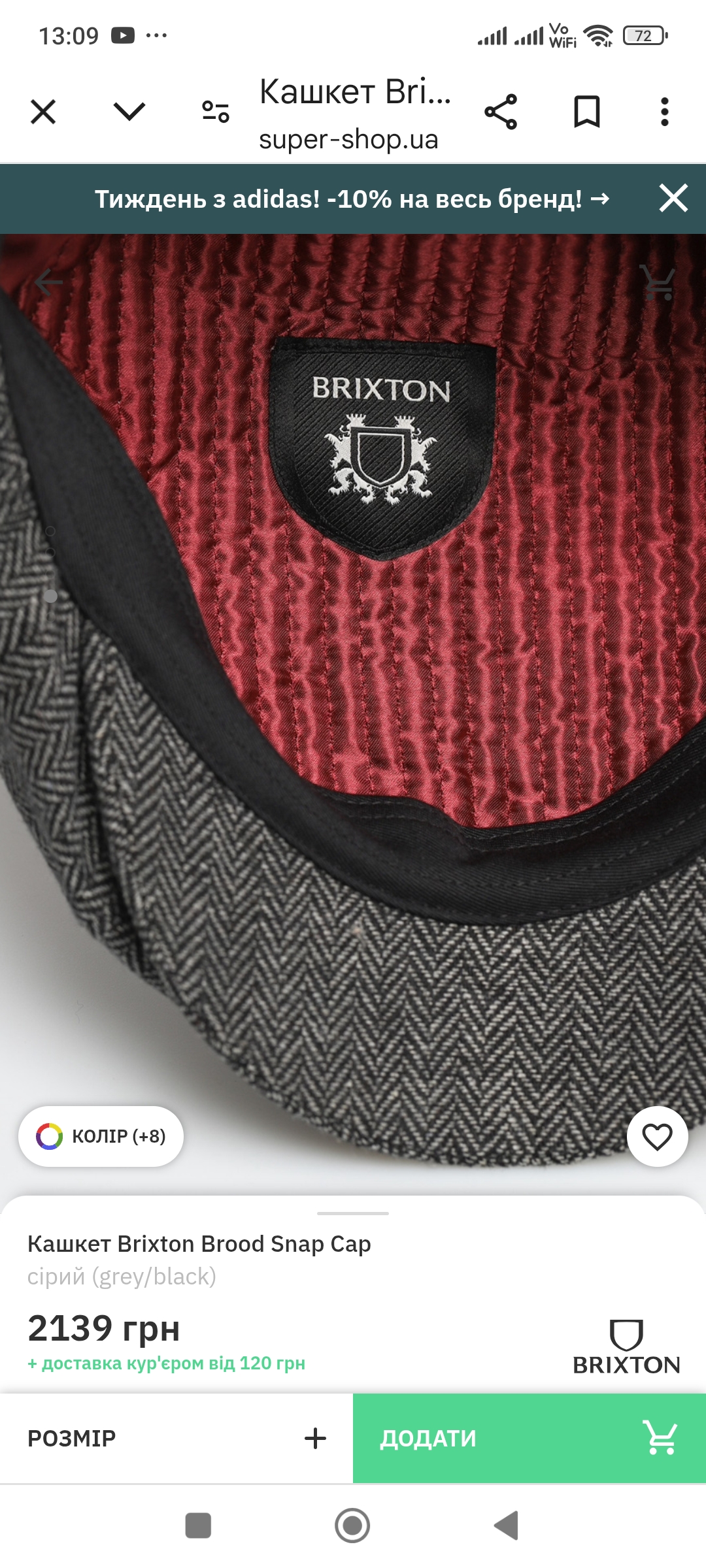Image resolution: width=706 pixels, height=1568 pixels.
Task: Dismiss the adidas promo banner
Action: [x=674, y=198]
